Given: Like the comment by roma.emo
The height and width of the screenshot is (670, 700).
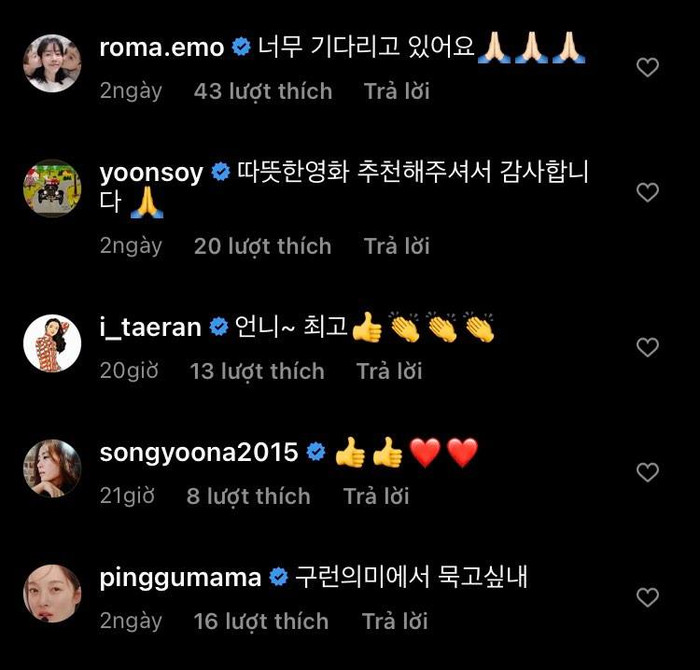Looking at the screenshot, I should (648, 67).
